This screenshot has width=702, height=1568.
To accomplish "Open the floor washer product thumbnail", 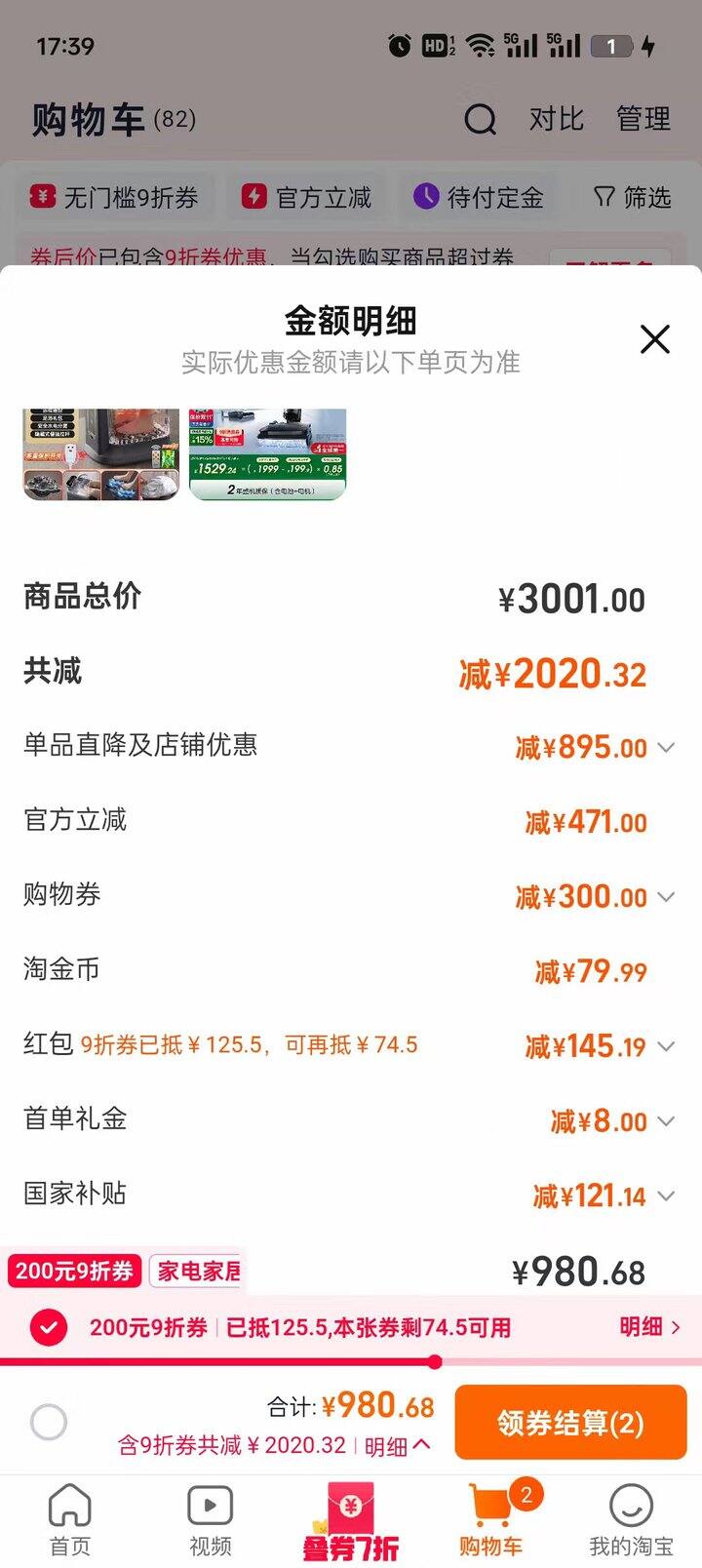I will (267, 453).
